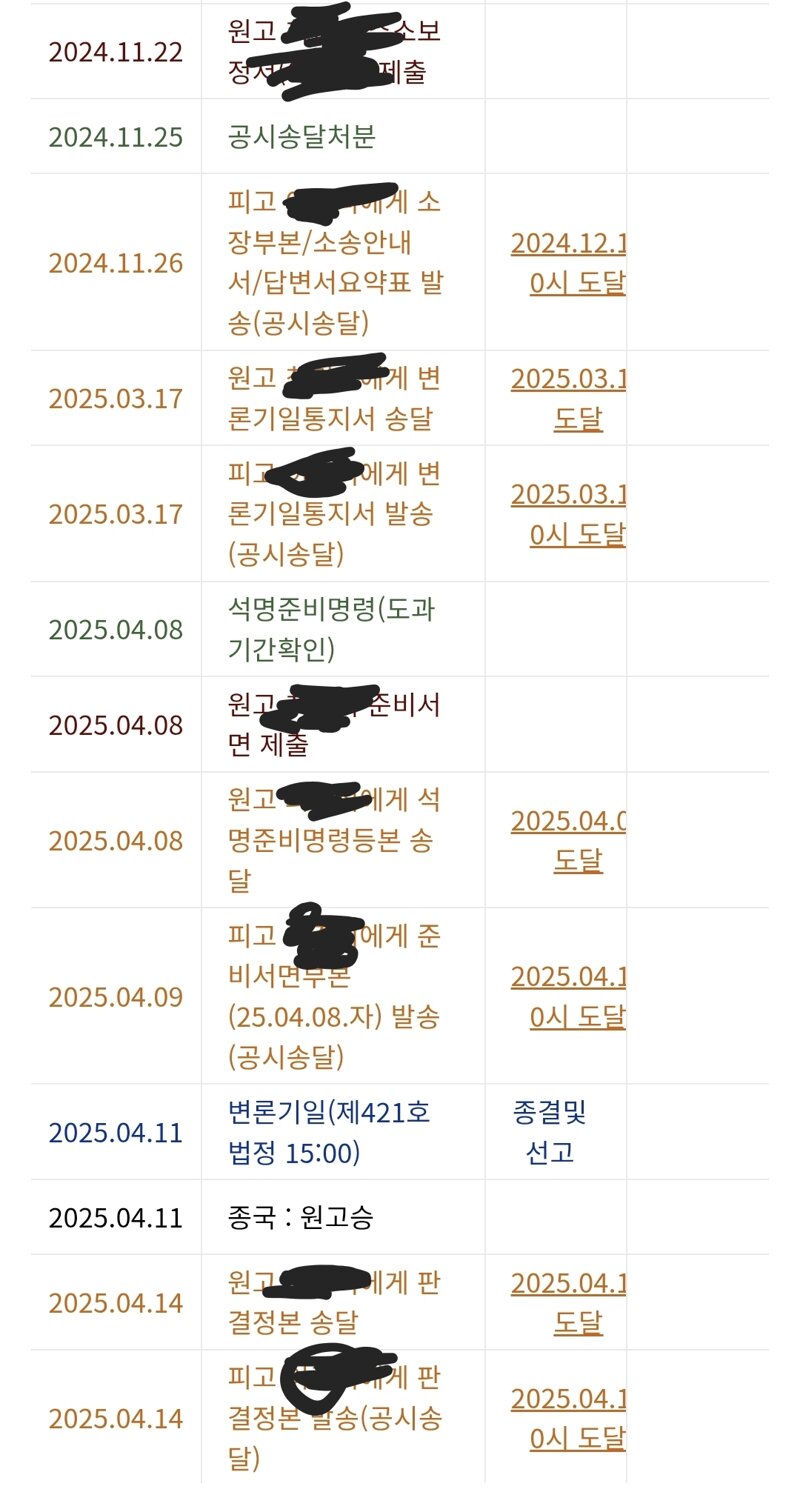
Task: Open 0시 도달 result for 피고 판결정본 발송
Action: [x=568, y=1418]
